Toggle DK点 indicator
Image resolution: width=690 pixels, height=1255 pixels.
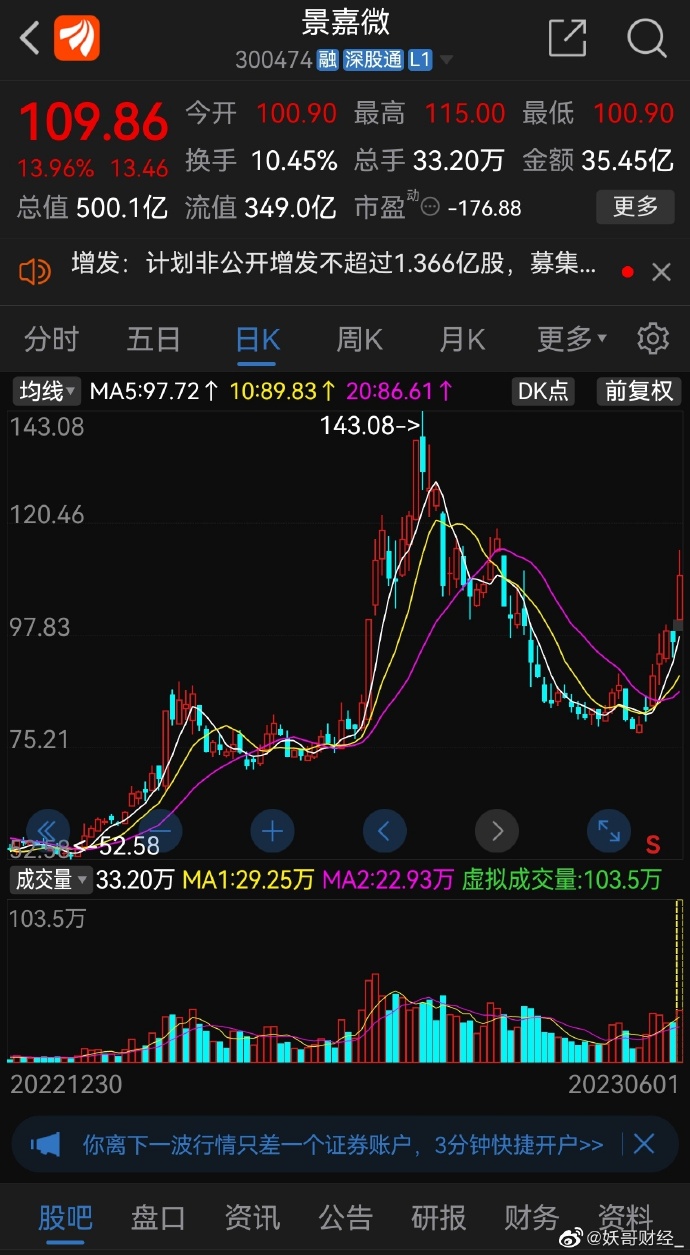point(543,391)
